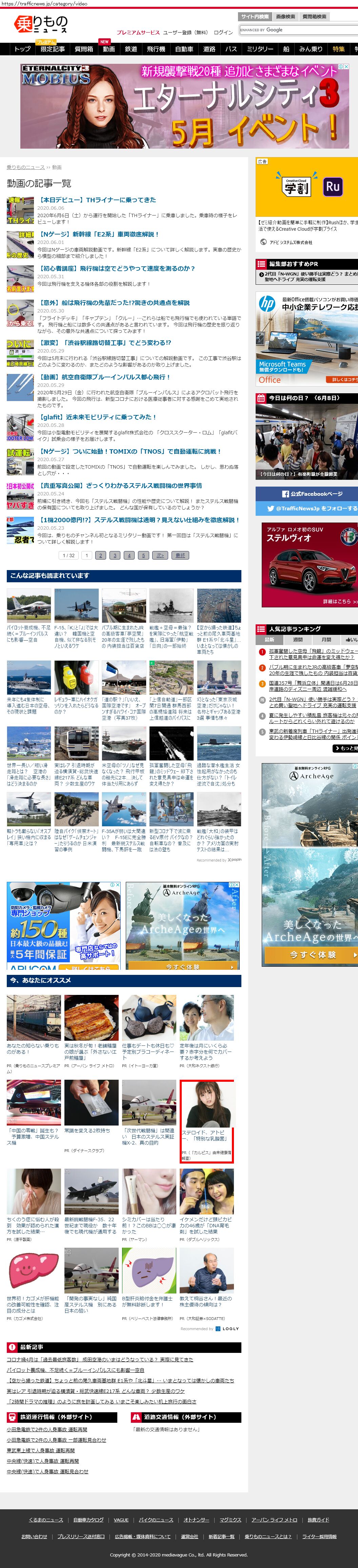Switch the ranking to the 週間 tab

tap(297, 640)
